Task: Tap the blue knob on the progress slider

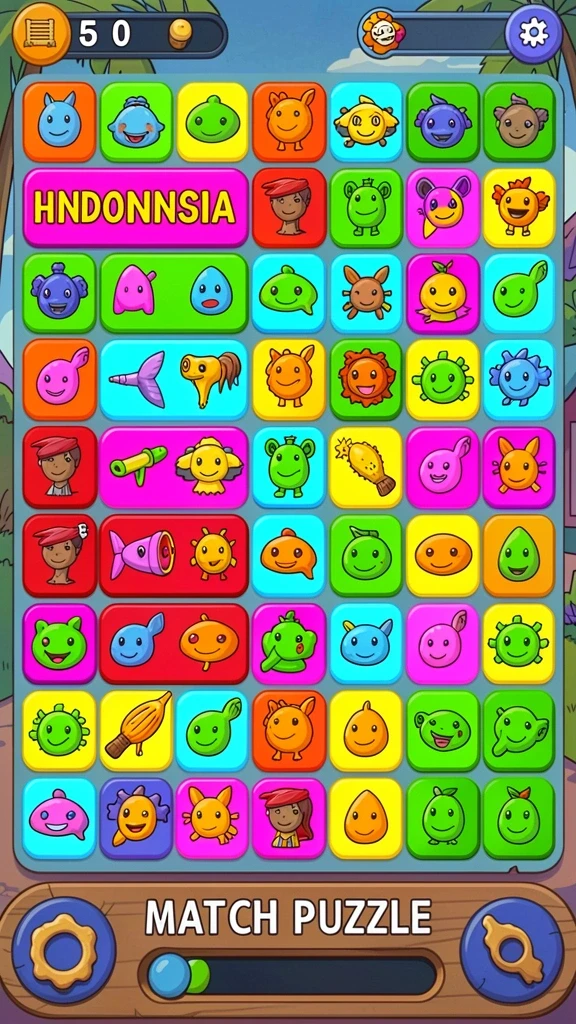Action: 169,976
